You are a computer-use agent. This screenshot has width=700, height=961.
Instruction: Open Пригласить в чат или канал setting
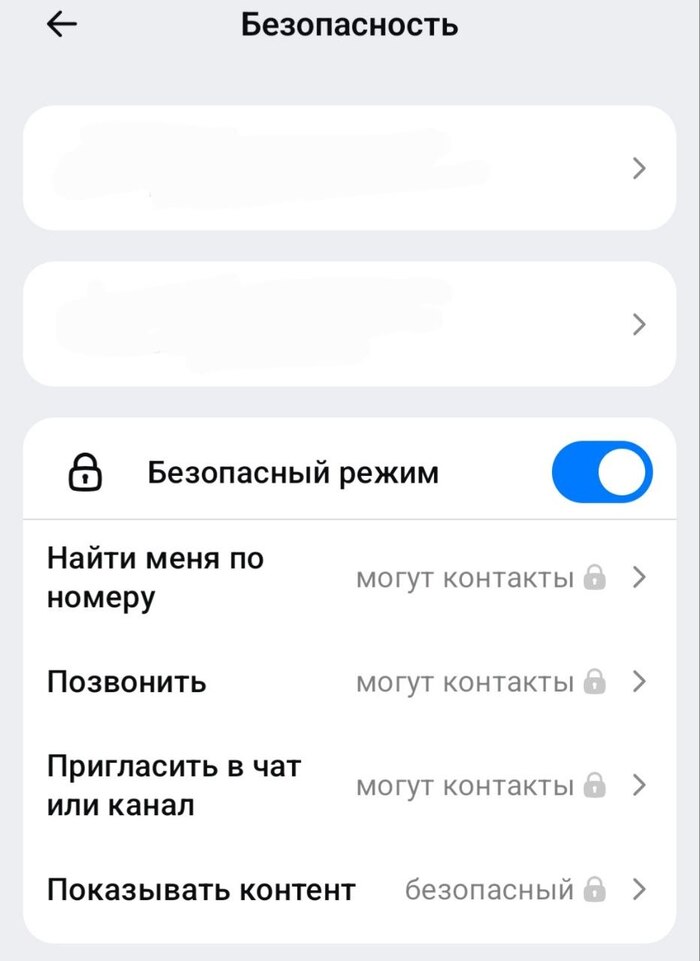[x=348, y=786]
